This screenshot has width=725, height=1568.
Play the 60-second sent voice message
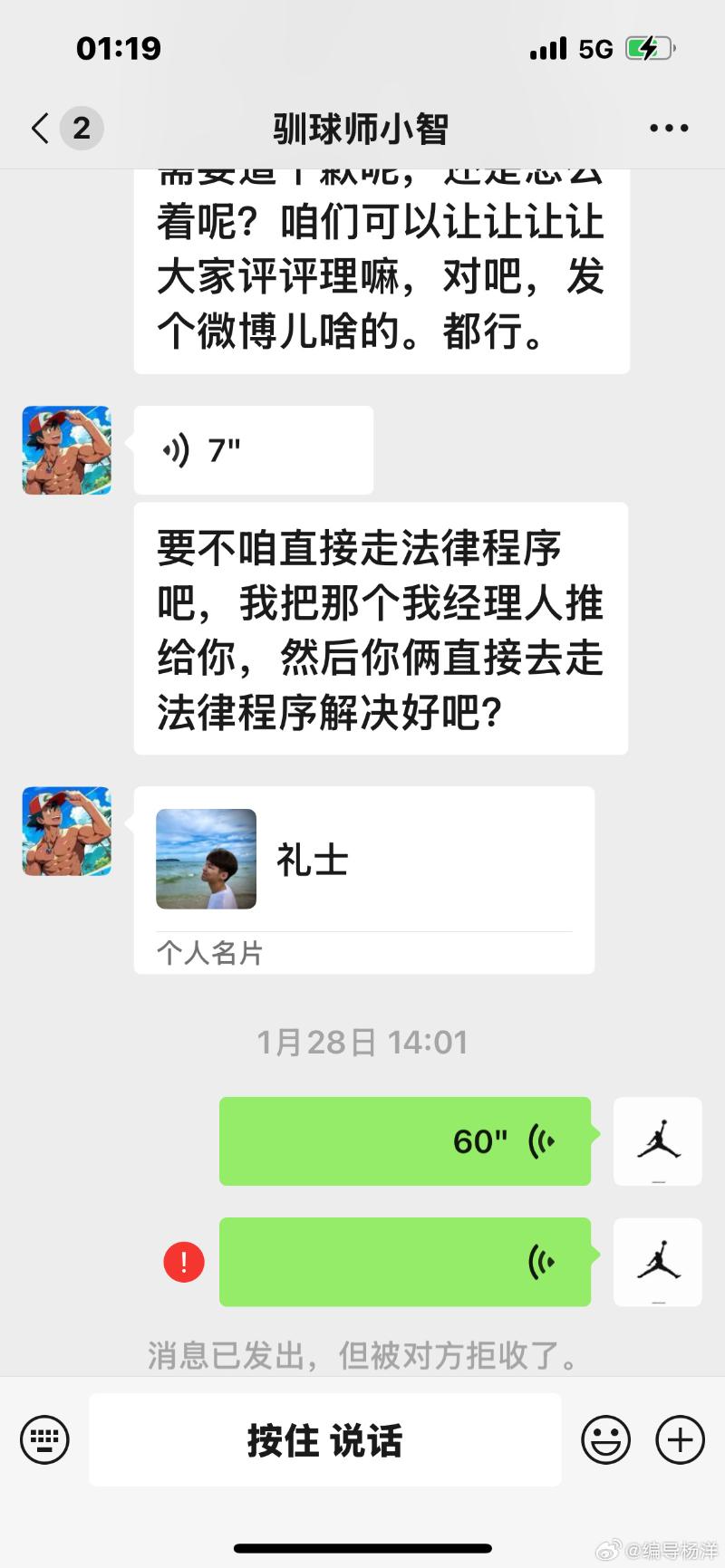[x=405, y=1141]
